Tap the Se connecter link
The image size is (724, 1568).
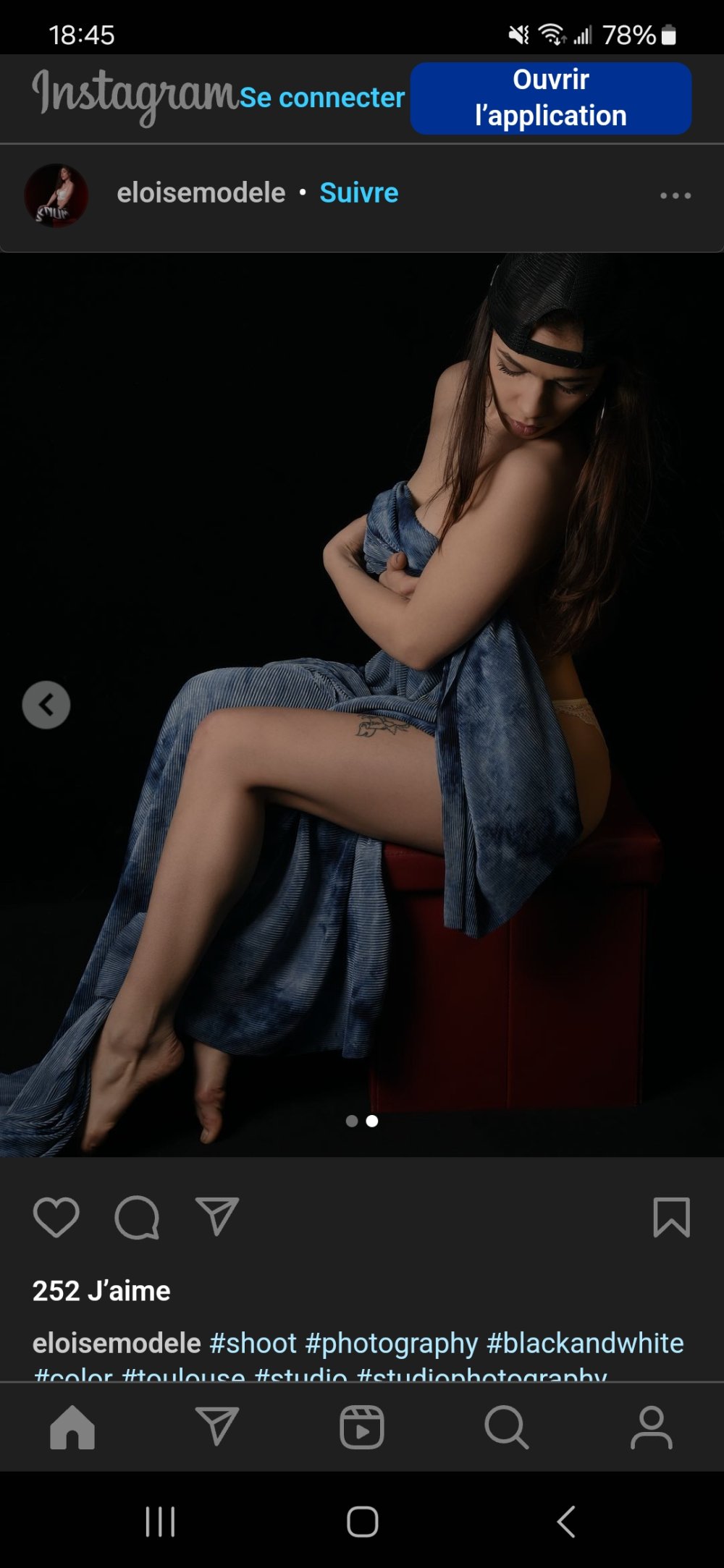click(x=321, y=98)
